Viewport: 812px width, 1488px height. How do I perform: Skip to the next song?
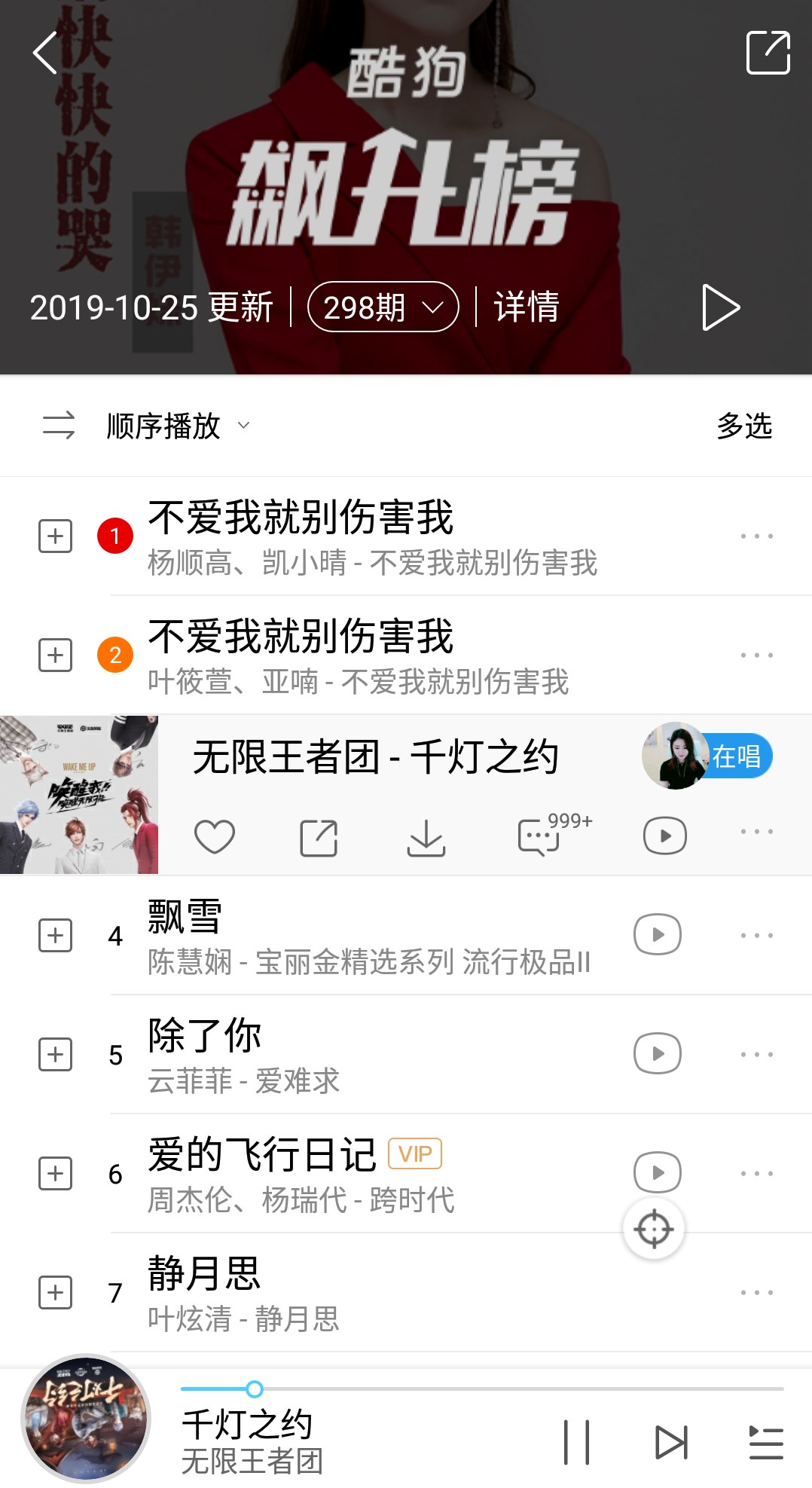[x=670, y=1442]
